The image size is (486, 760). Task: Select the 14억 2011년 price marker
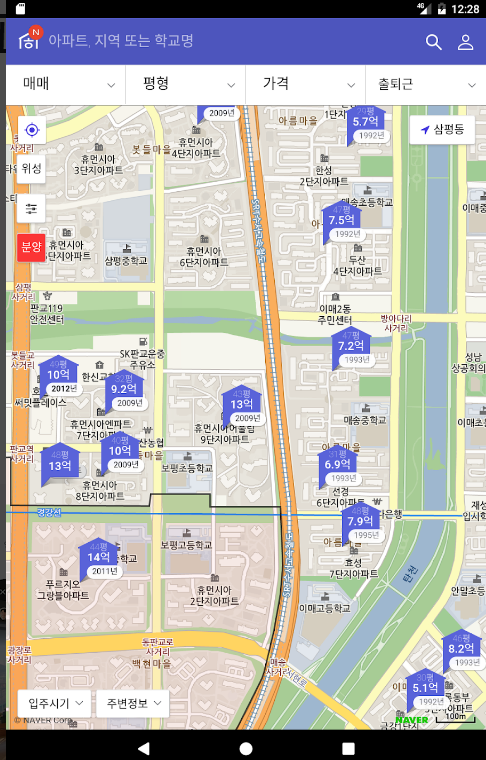coord(100,558)
